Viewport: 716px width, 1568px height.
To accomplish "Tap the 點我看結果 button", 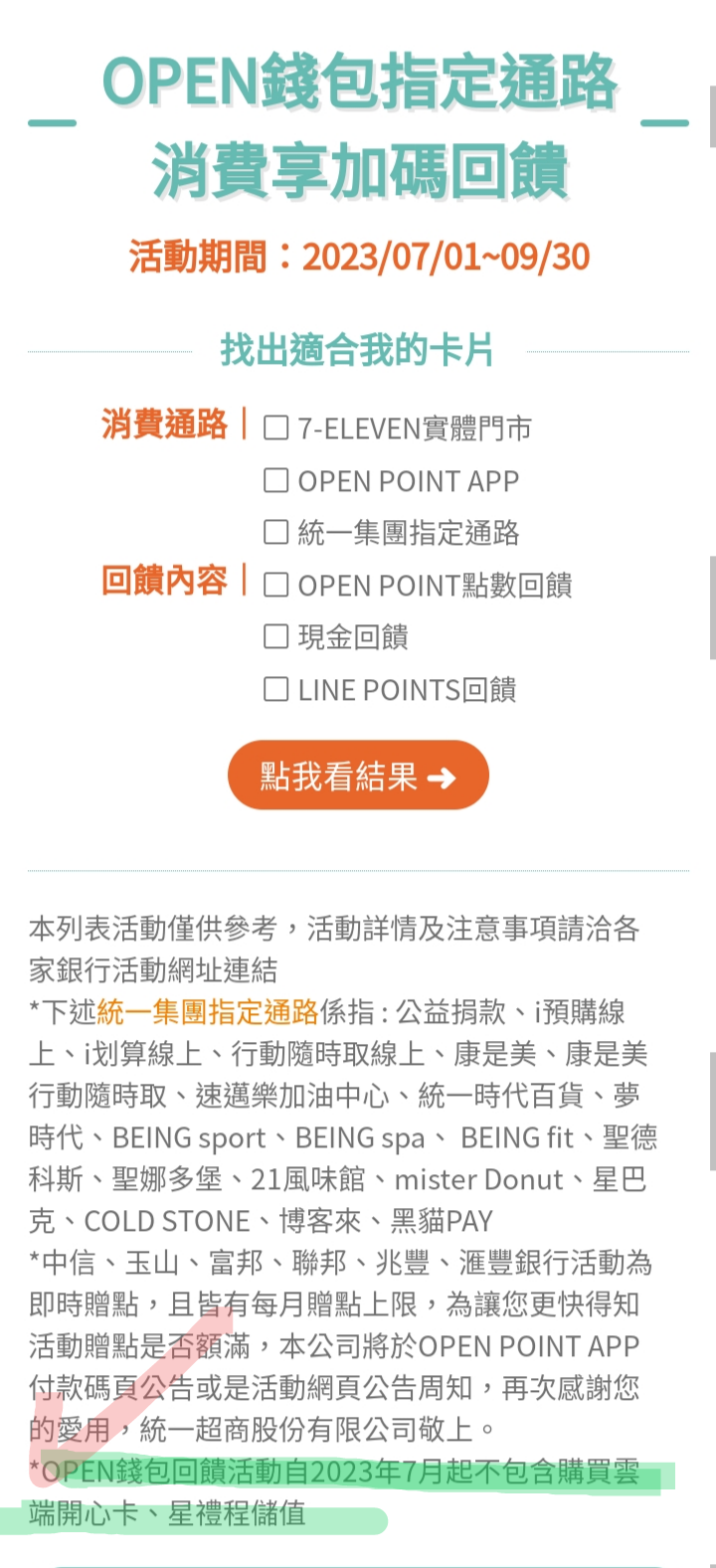I will click(x=358, y=776).
